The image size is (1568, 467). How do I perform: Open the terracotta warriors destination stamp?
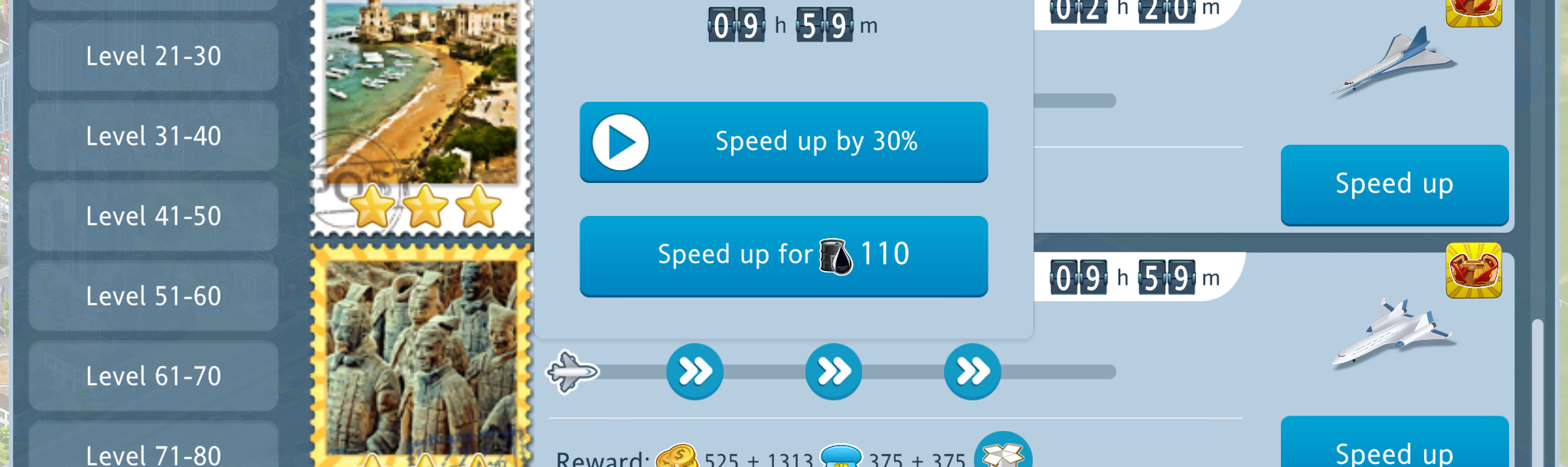pyautogui.click(x=421, y=356)
